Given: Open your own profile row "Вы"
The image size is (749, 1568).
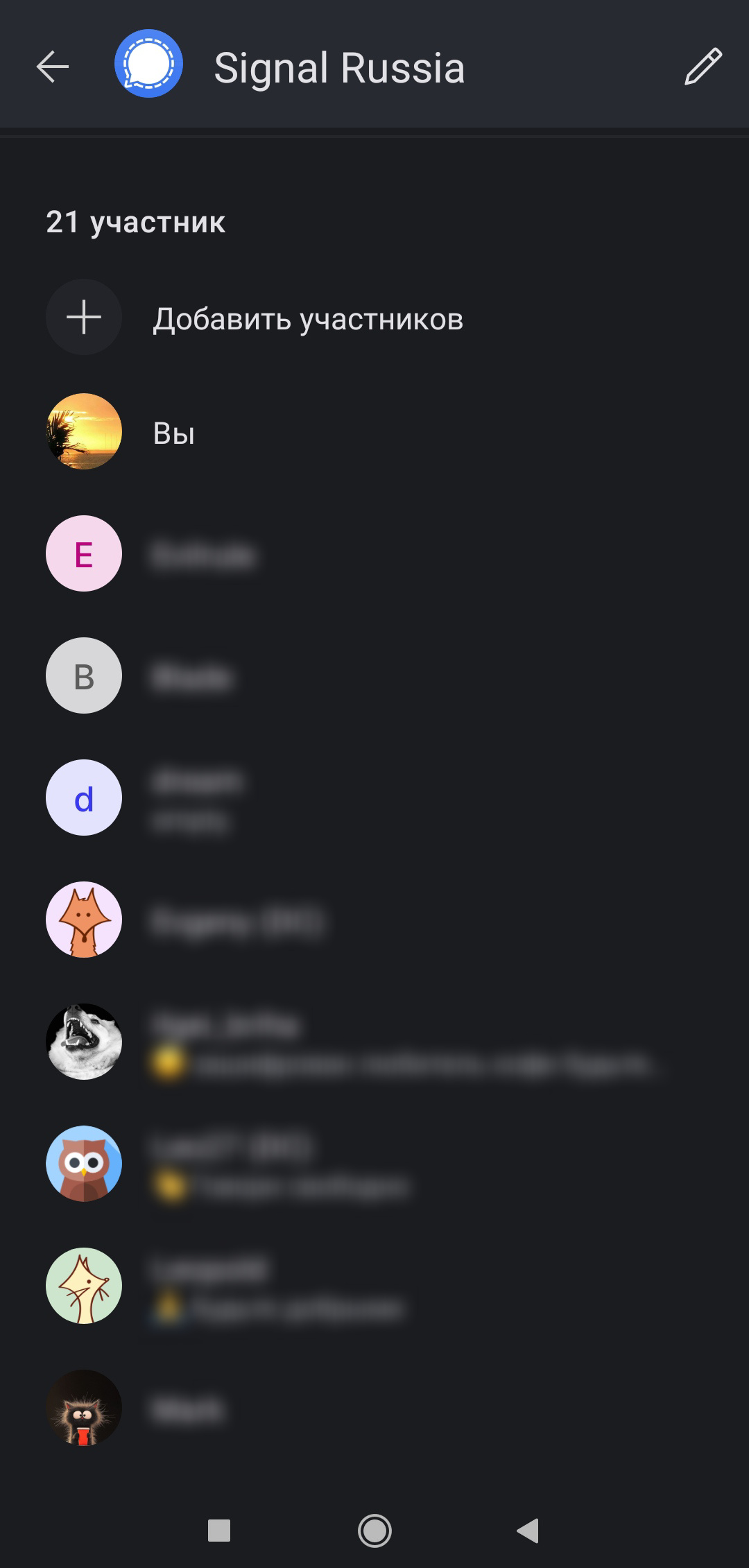Looking at the screenshot, I should (374, 432).
